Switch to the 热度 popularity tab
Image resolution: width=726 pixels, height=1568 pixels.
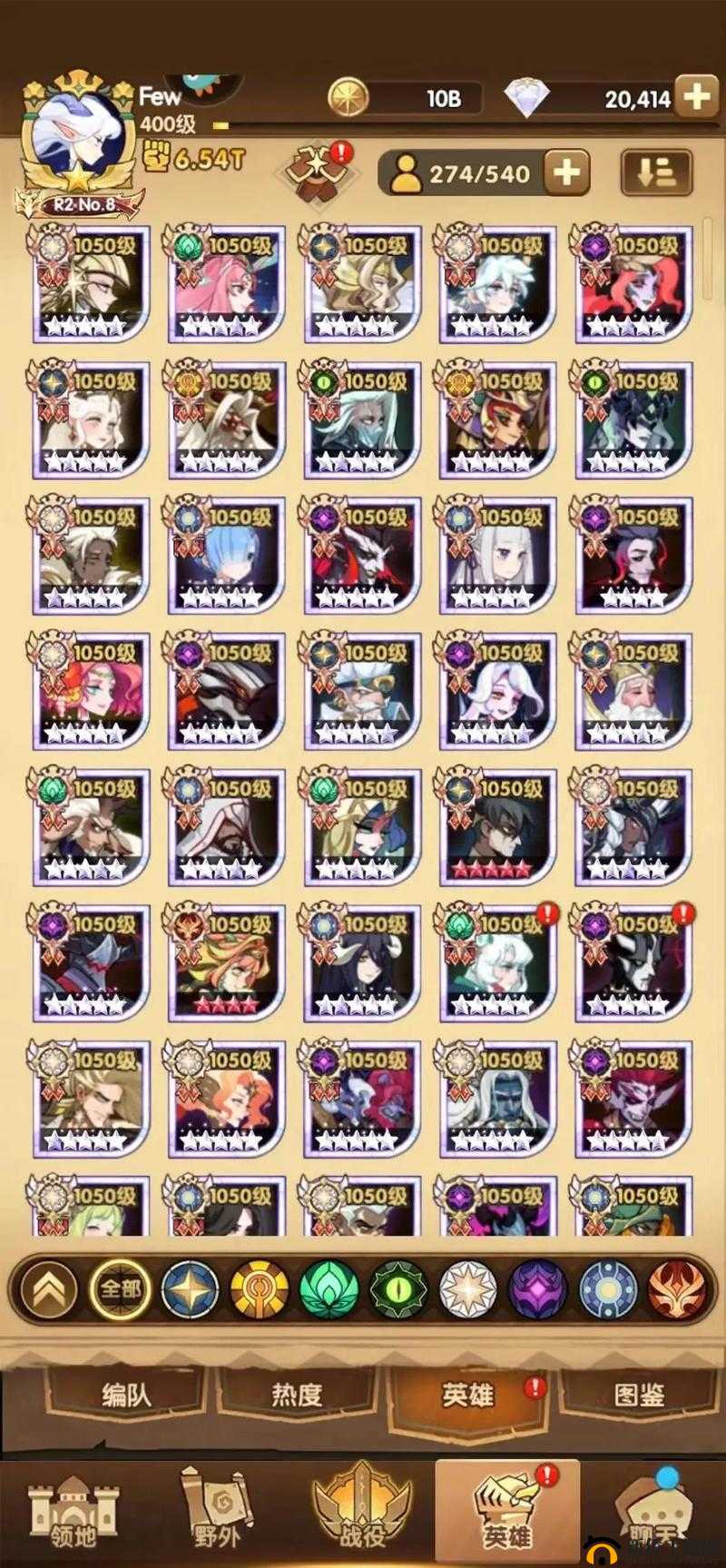(x=297, y=1395)
